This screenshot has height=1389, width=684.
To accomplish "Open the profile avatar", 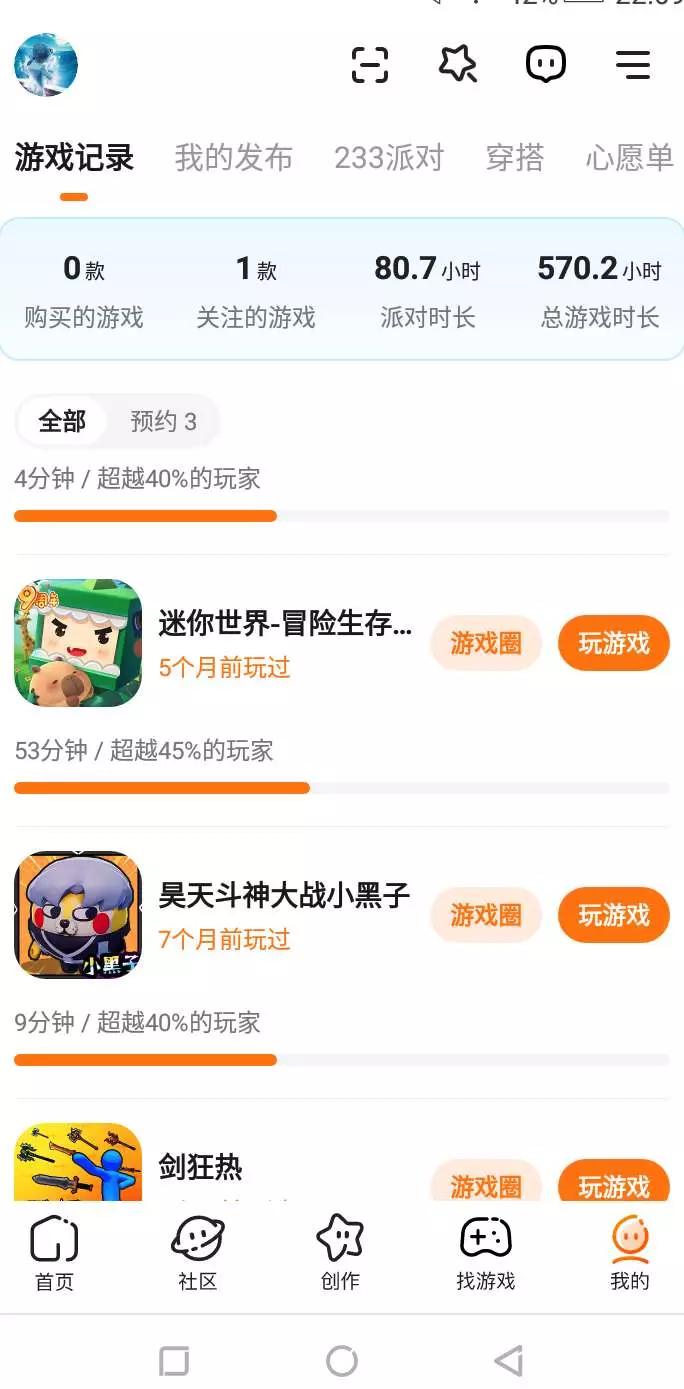I will coord(46,65).
